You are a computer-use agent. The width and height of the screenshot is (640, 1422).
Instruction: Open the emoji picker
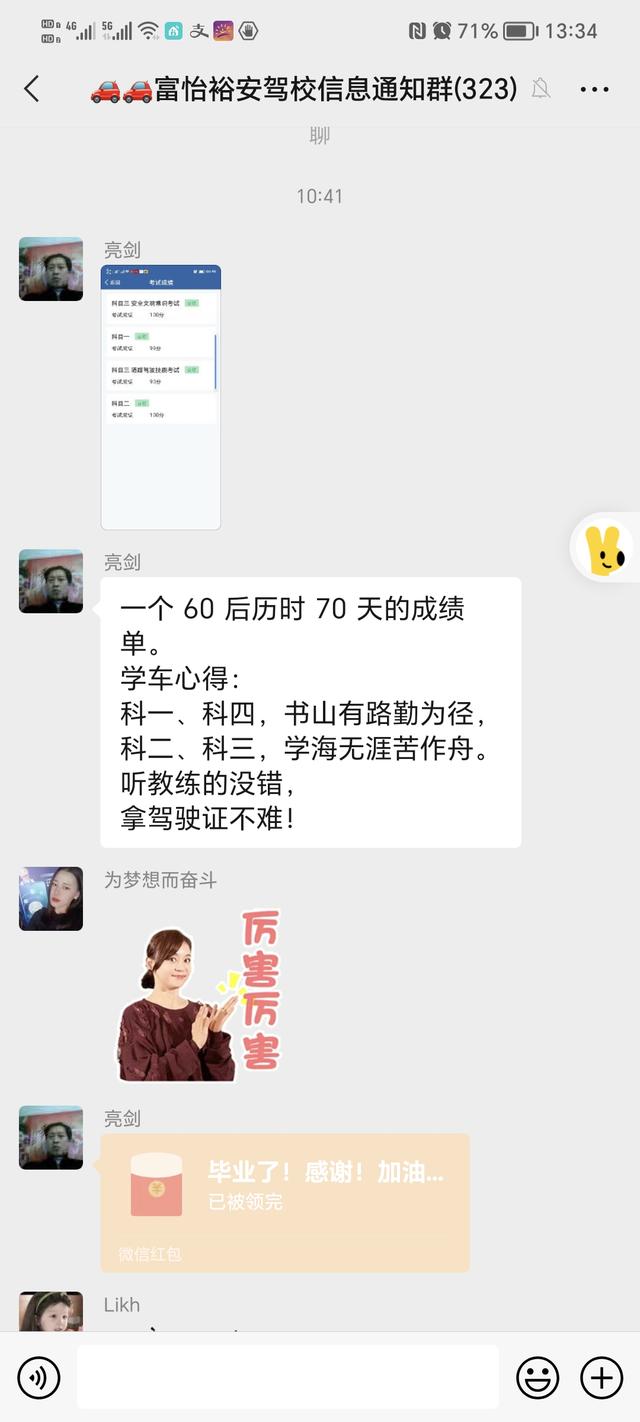click(537, 1378)
